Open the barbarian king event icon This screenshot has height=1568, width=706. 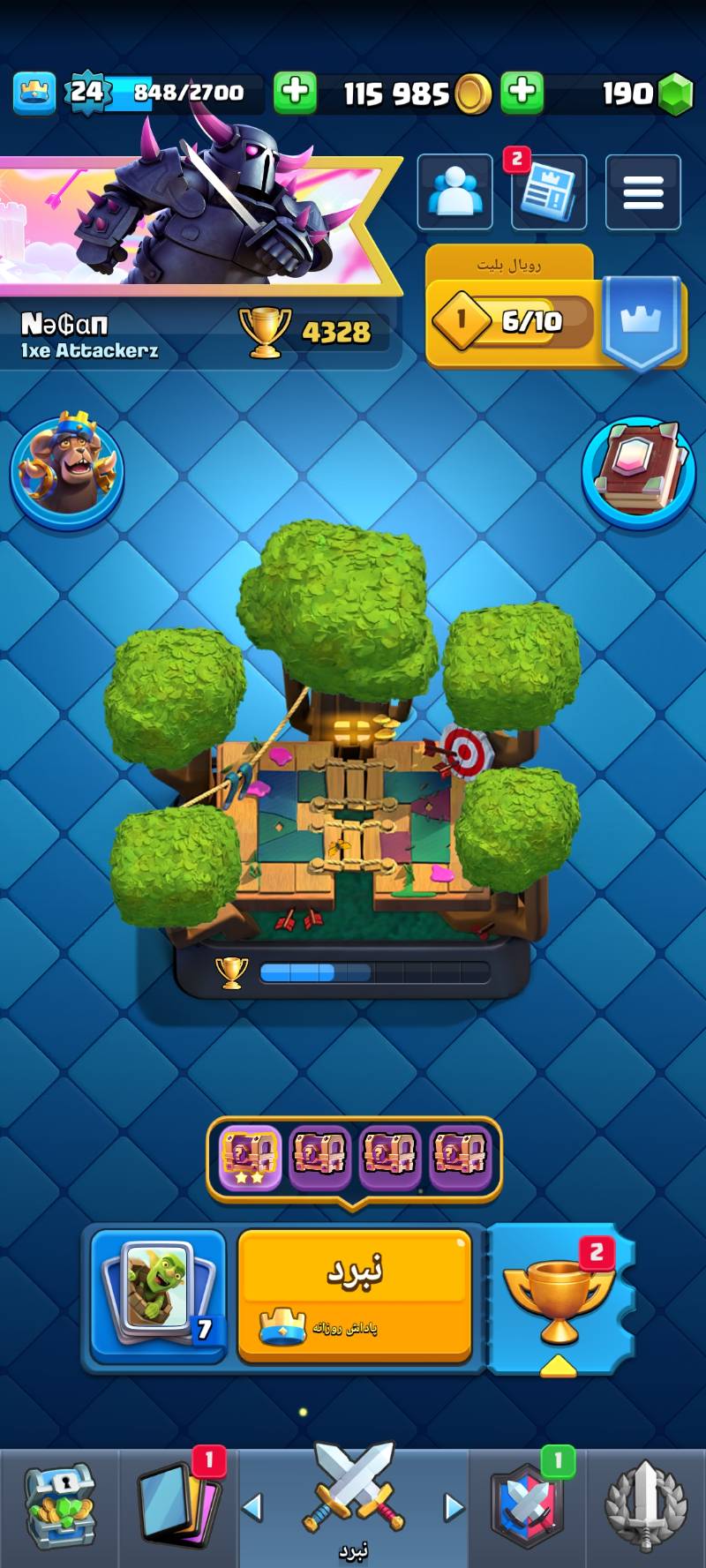click(x=67, y=469)
